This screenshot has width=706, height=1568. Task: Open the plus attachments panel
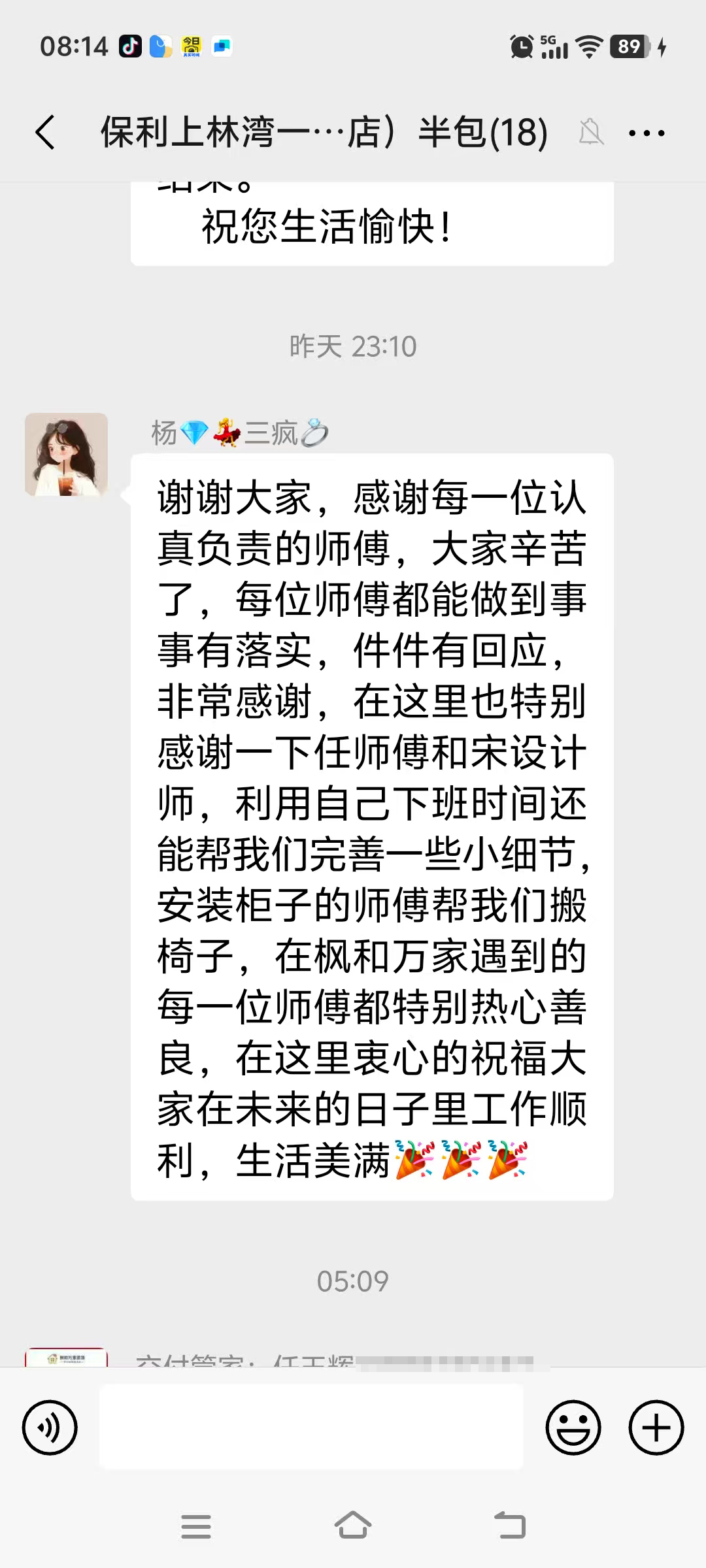656,1428
